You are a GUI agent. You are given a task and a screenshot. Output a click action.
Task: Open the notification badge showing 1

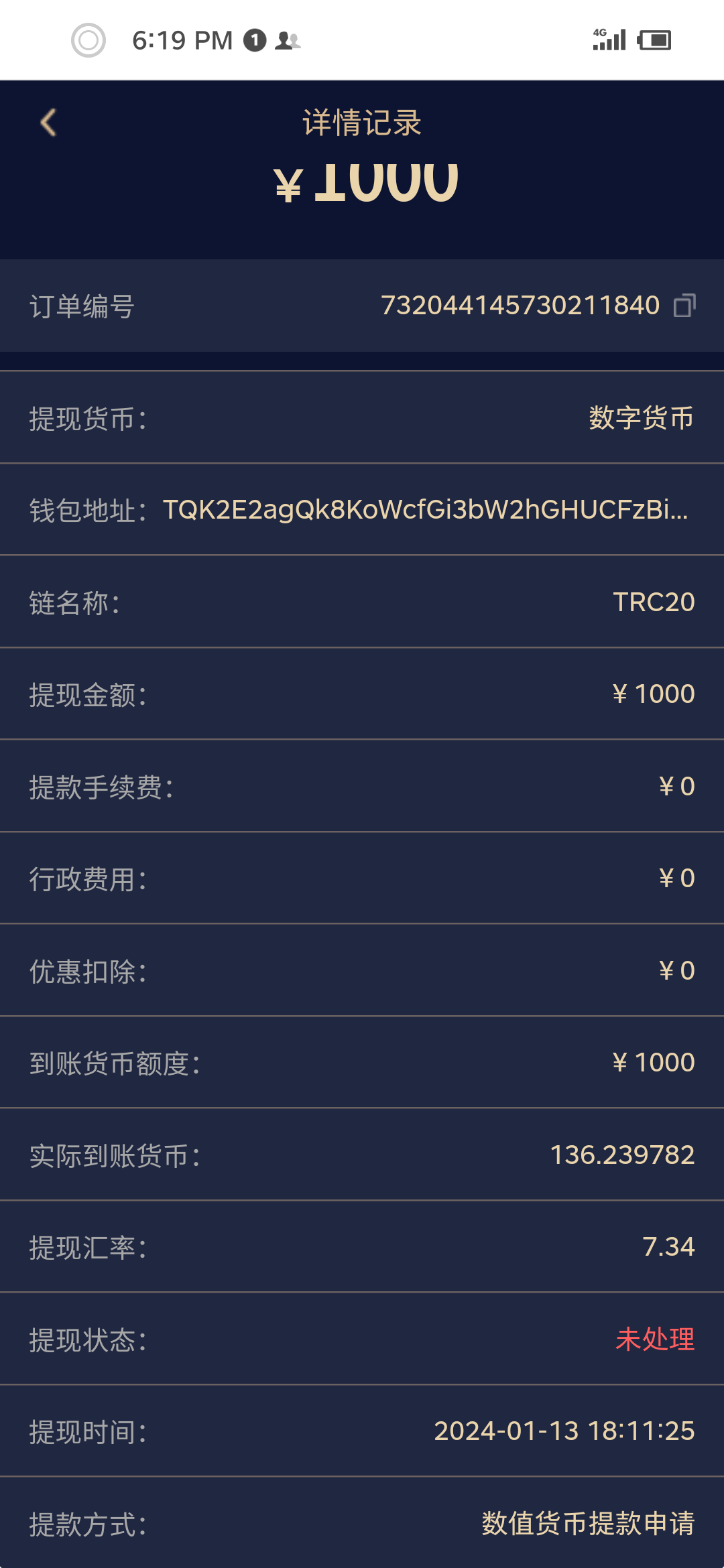click(253, 40)
